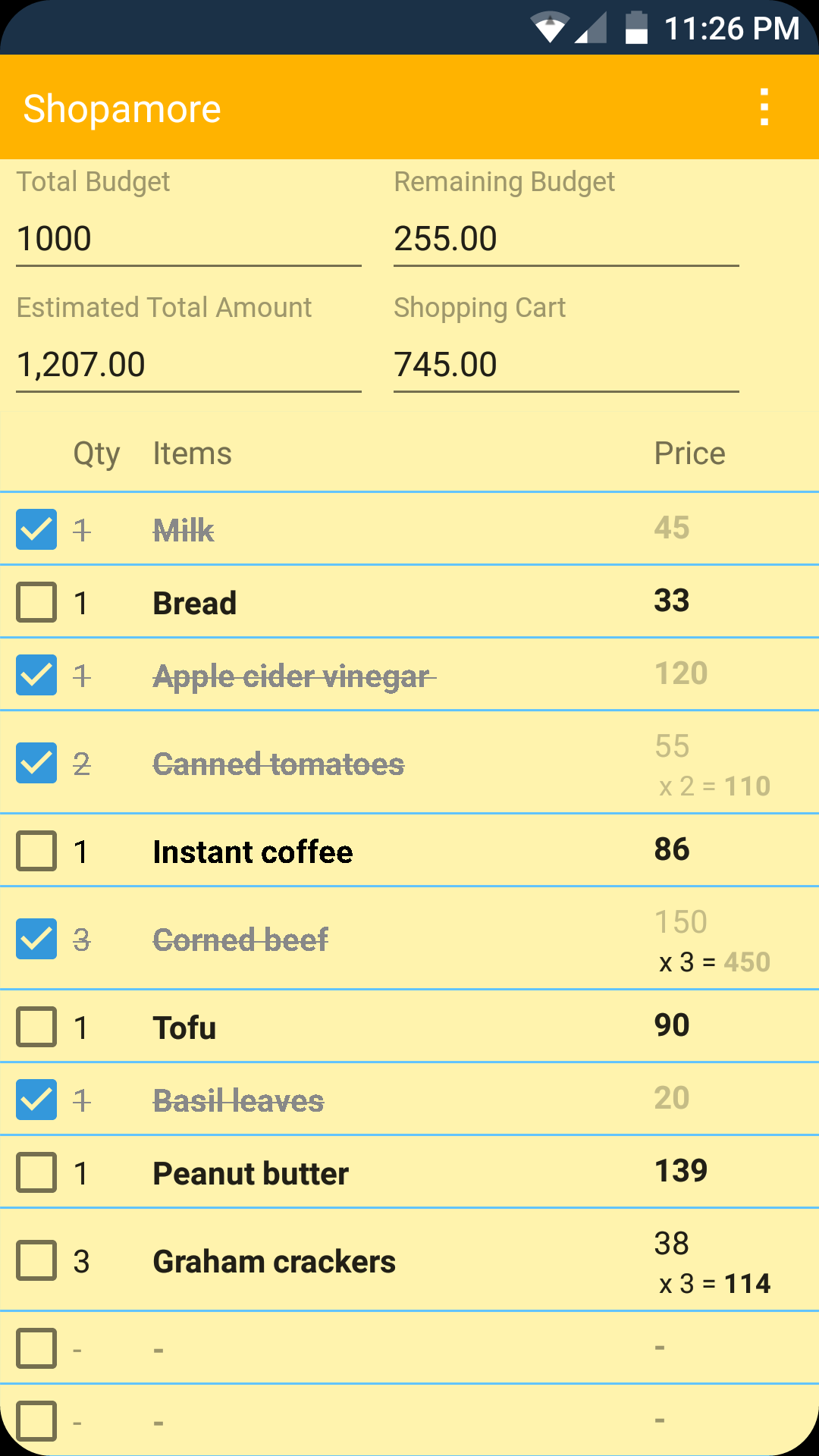Tap the Estimated Total Amount value
This screenshot has width=819, height=1456.
pos(188,366)
